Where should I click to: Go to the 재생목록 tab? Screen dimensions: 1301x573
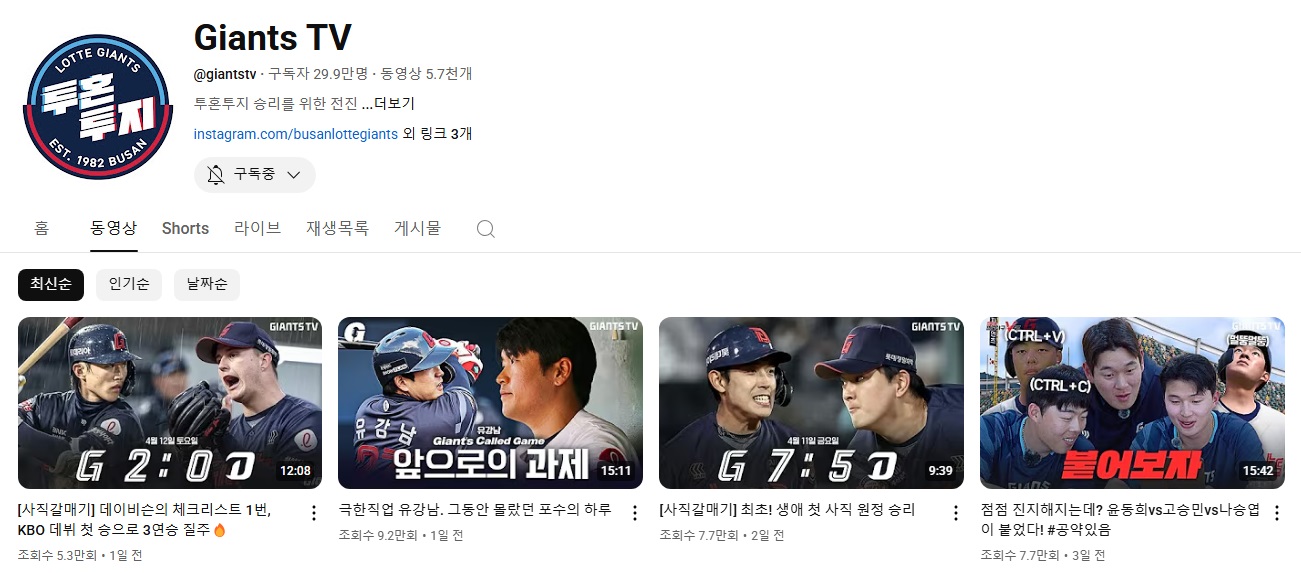pos(337,228)
